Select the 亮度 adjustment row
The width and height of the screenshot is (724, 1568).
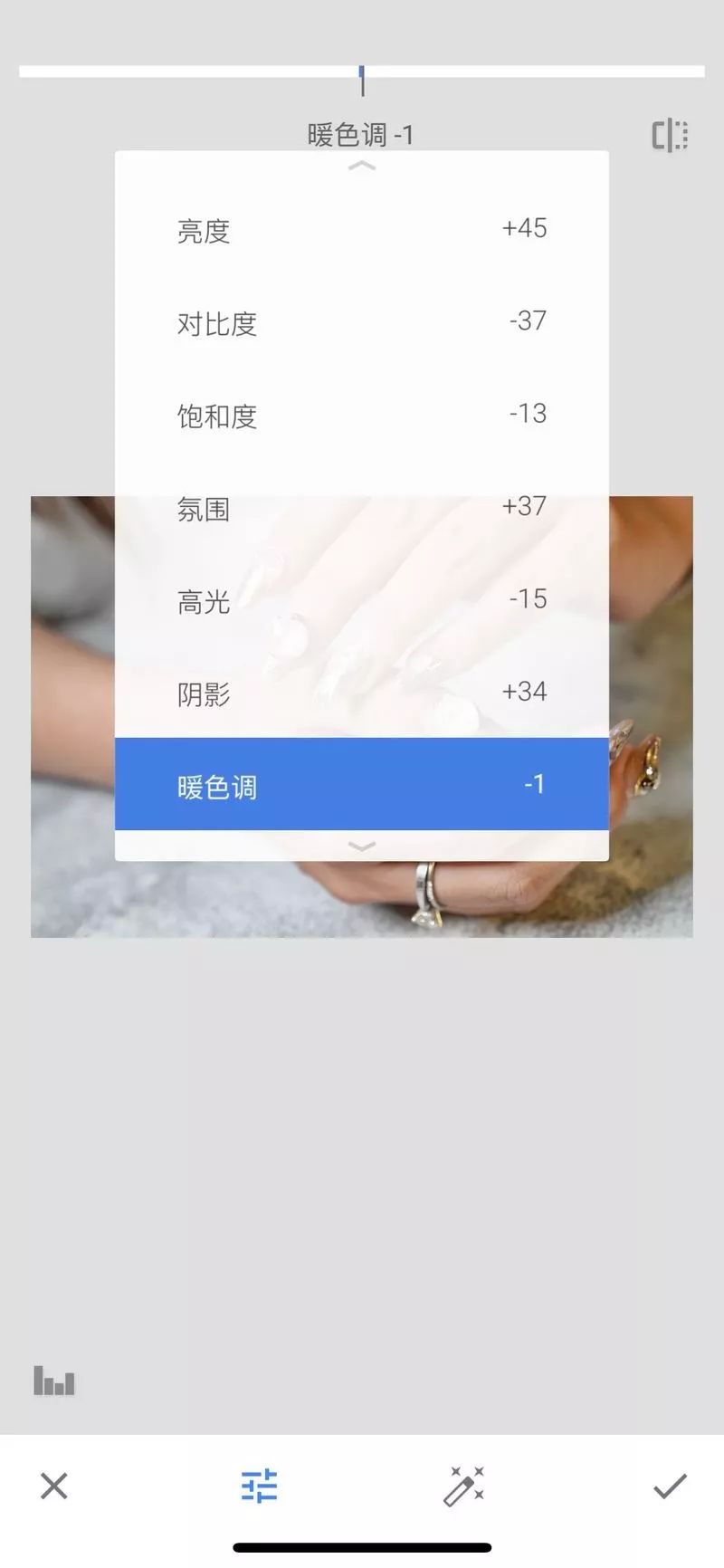point(361,230)
